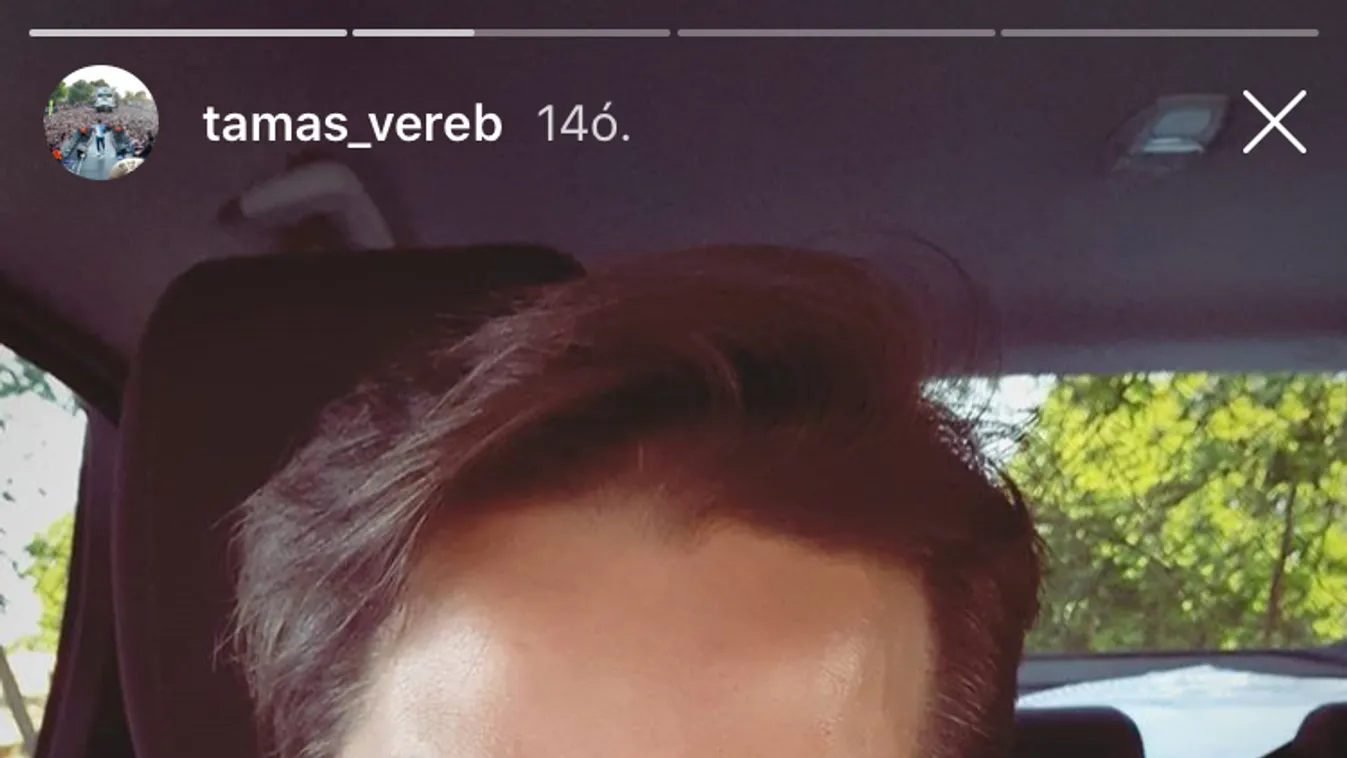Open tamas_vereb's profile picture

100,123
